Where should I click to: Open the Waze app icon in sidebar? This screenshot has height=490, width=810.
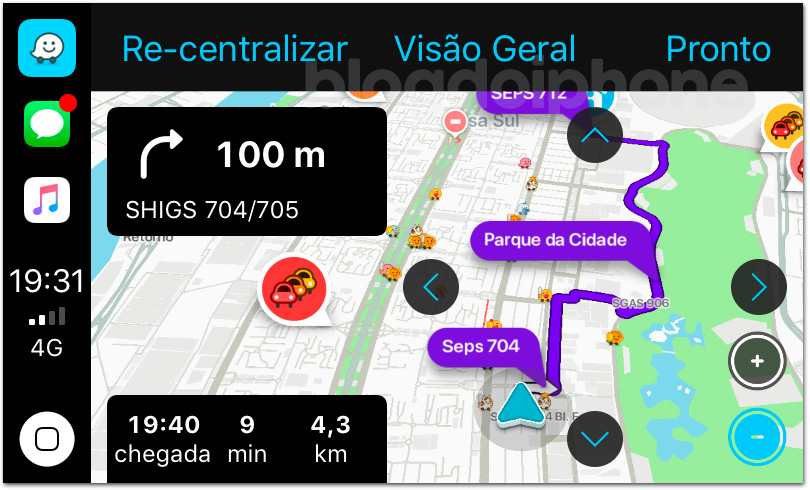(47, 48)
